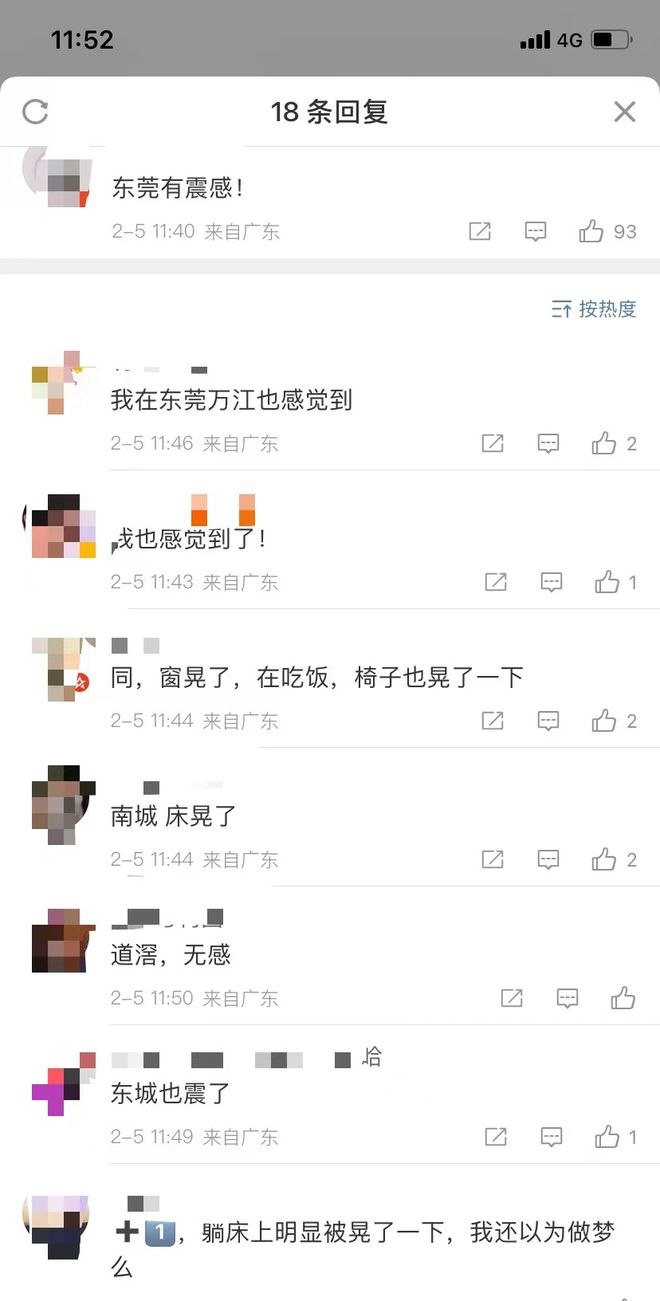
Task: Share the reply 我也感觉到了！
Action: 495,582
